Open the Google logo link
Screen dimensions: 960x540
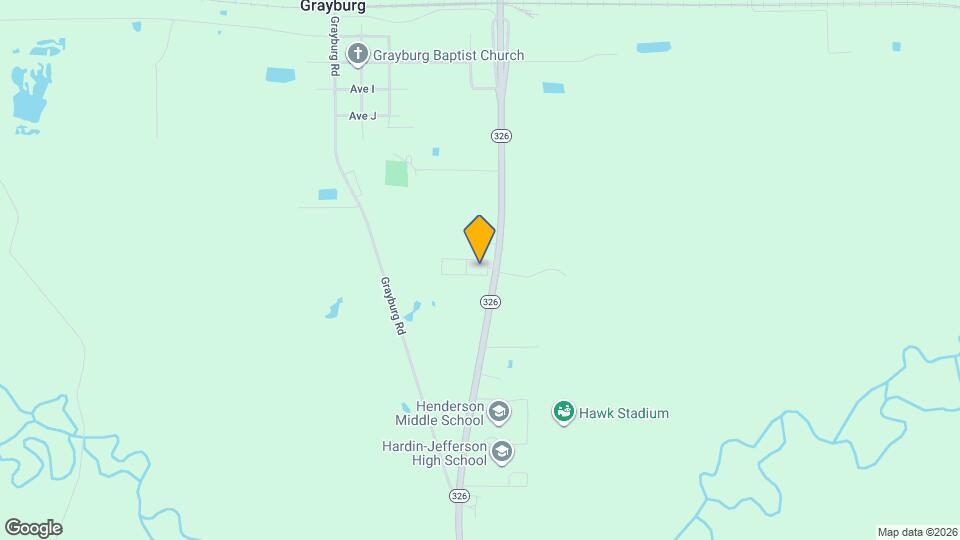[x=33, y=528]
